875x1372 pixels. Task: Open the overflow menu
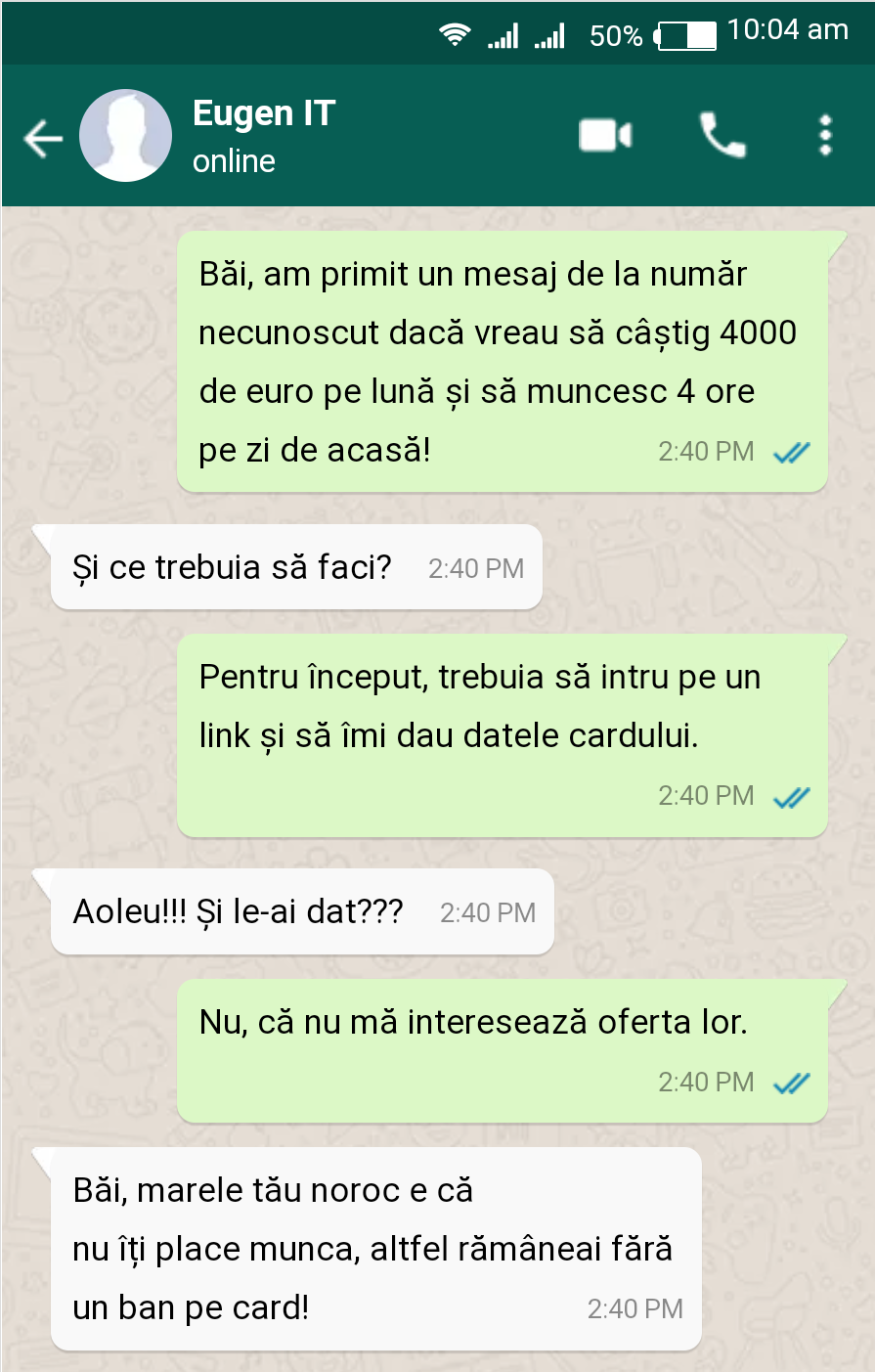825,135
